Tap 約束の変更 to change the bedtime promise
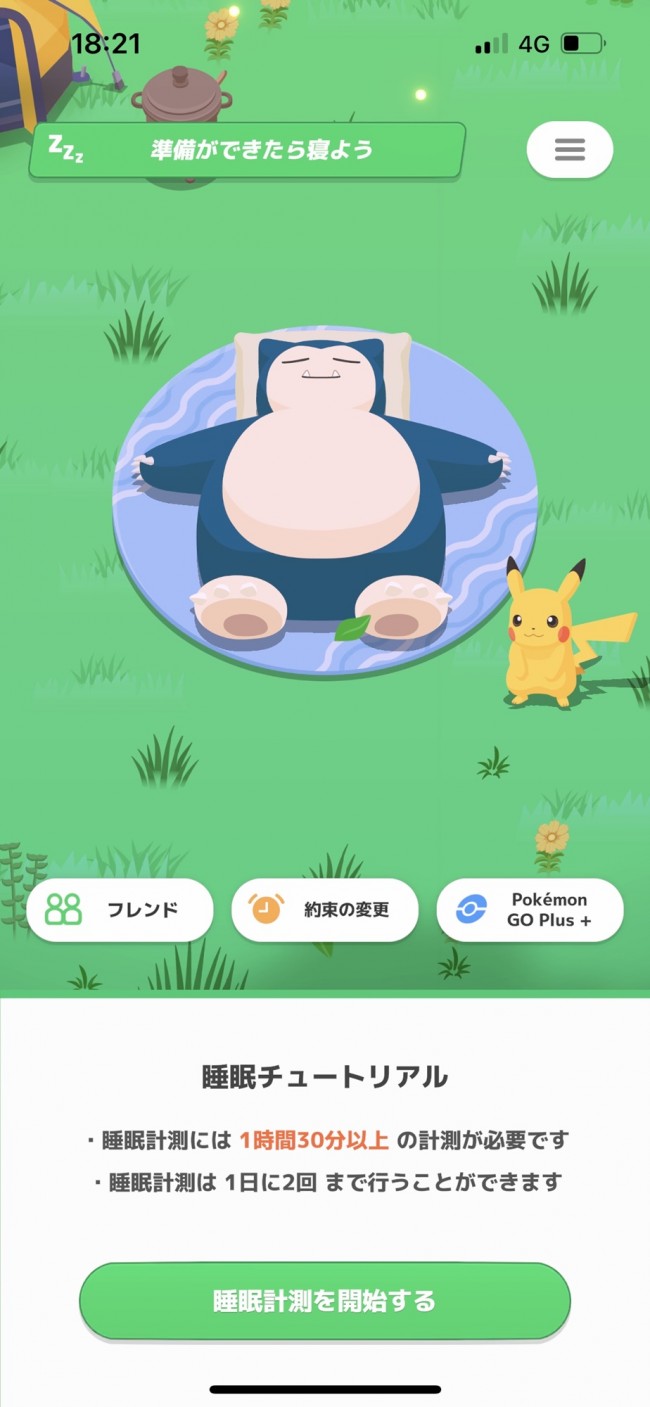 click(325, 910)
